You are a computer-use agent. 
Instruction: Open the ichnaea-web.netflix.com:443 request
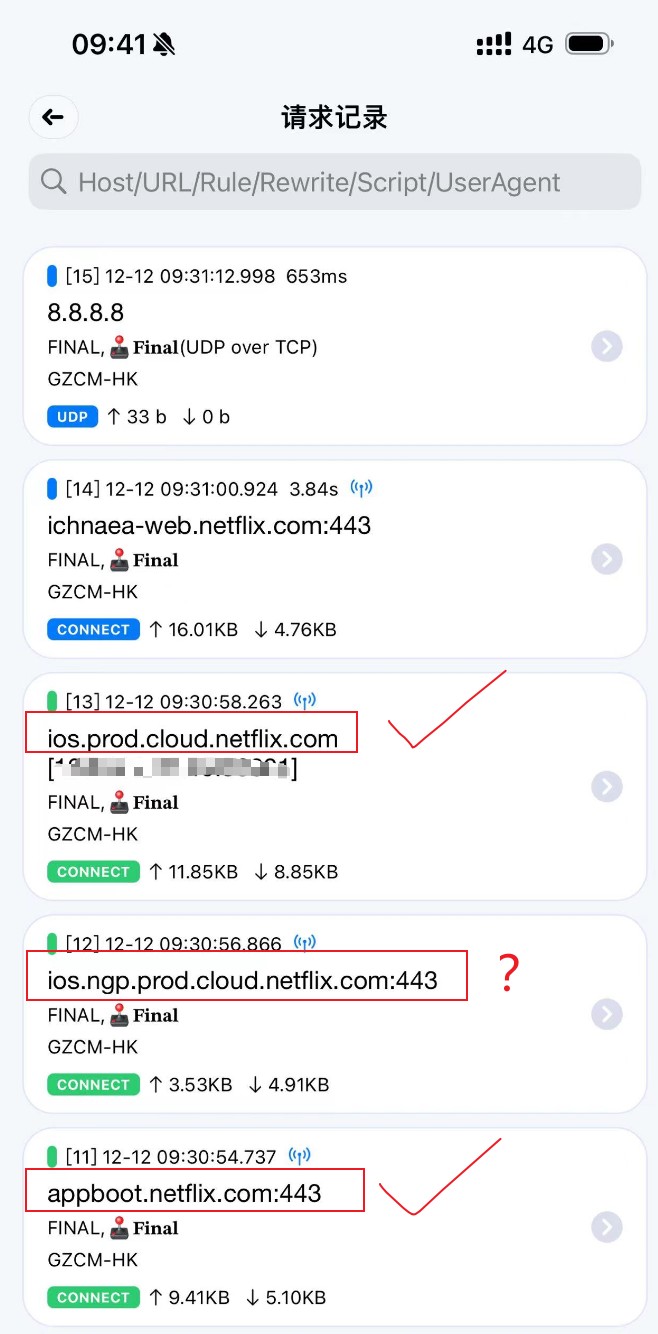pyautogui.click(x=335, y=559)
